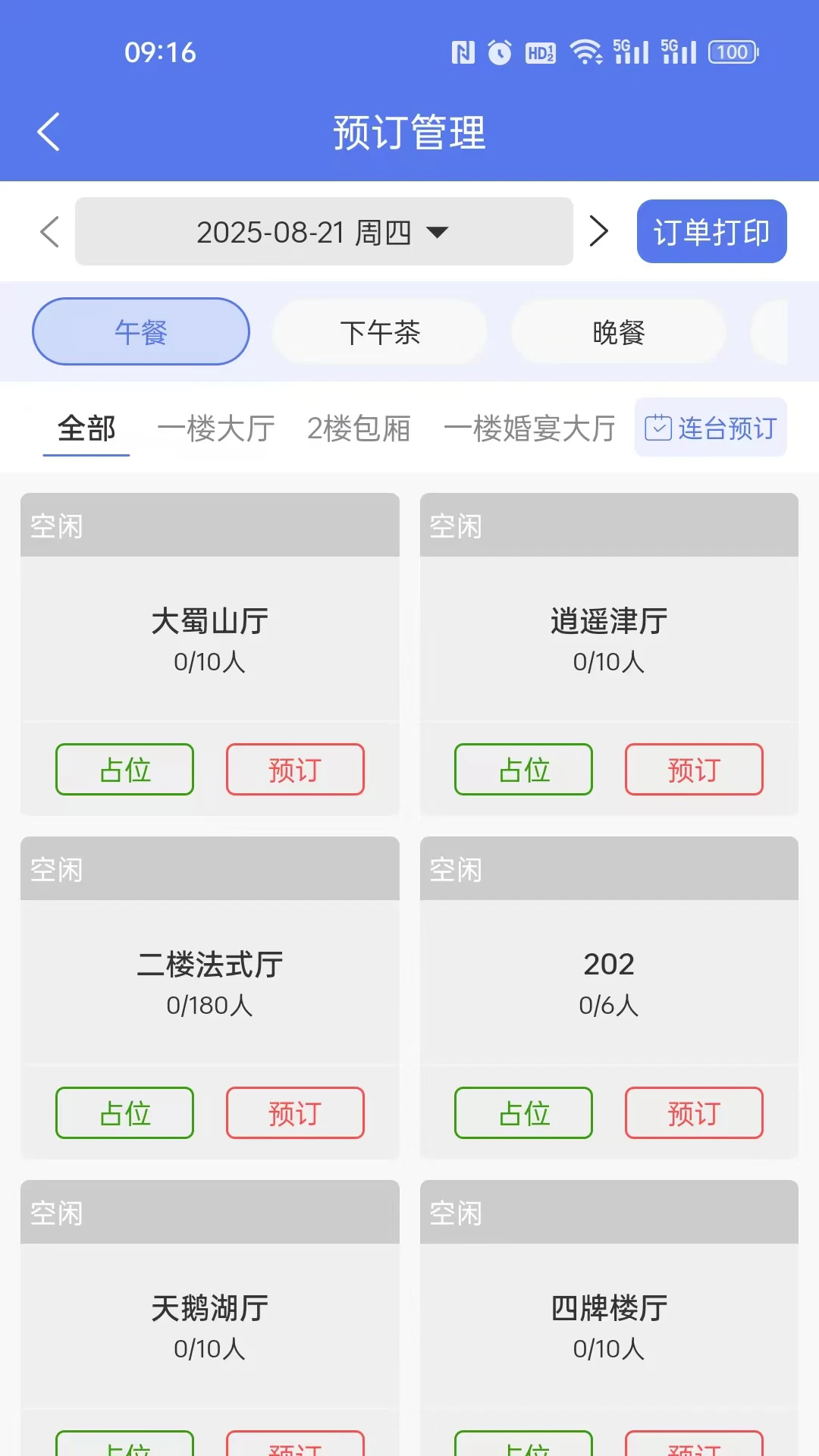Select the 2楼包厢 area filter
Image resolution: width=819 pixels, height=1456 pixels.
coord(359,427)
